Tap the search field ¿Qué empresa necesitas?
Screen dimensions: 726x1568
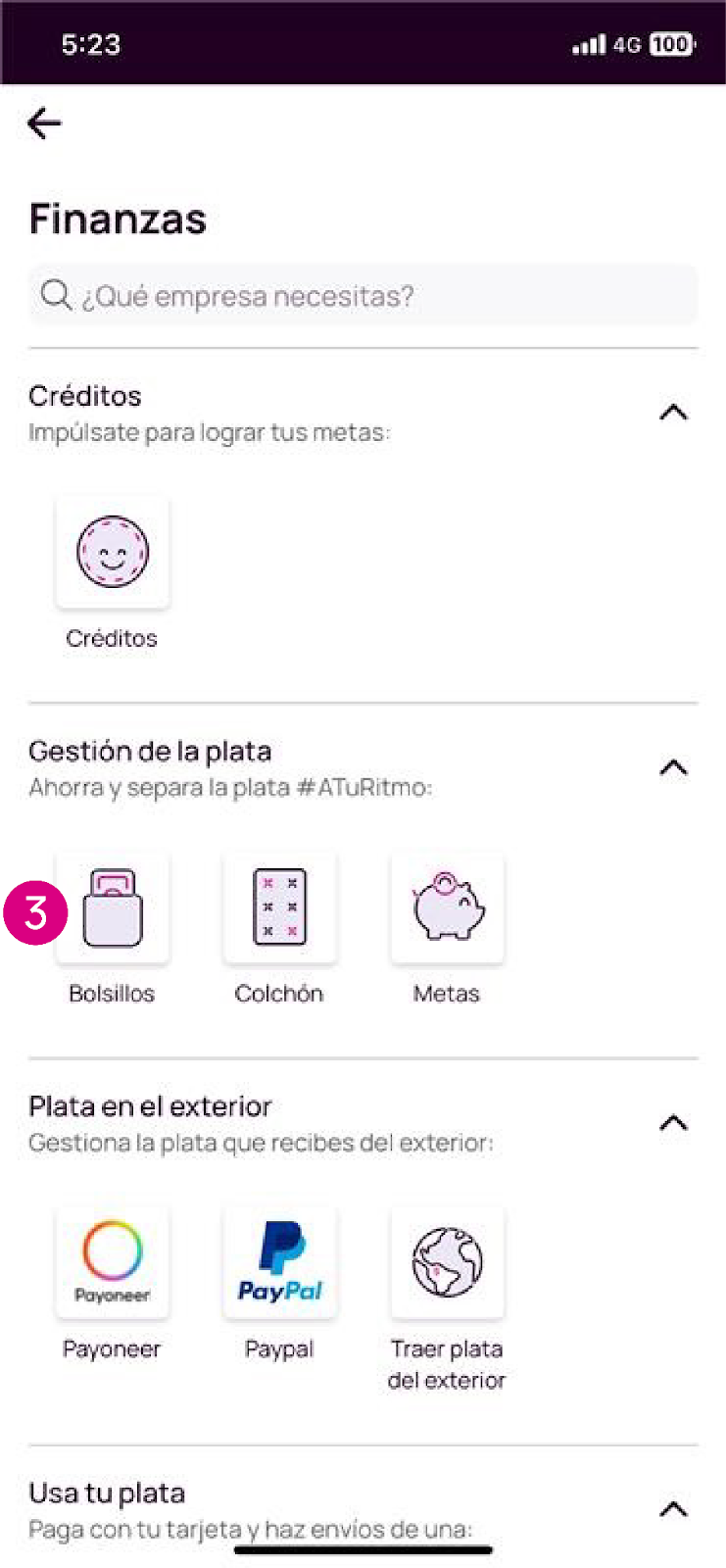pyautogui.click(x=363, y=295)
